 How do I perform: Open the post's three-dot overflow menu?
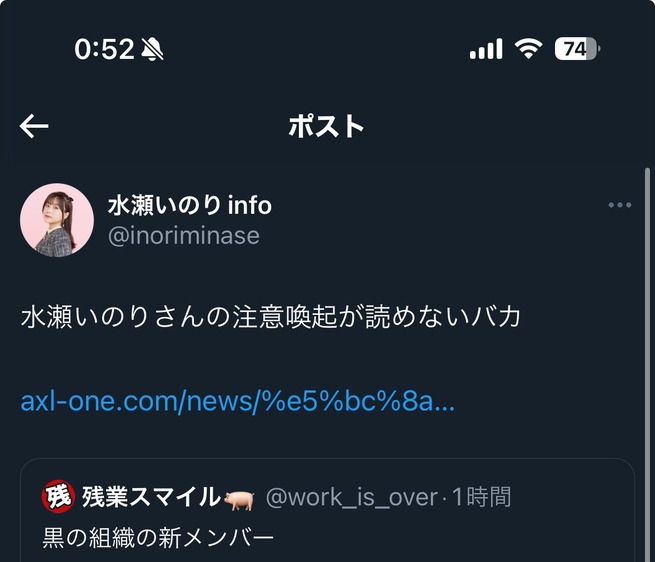tap(619, 206)
